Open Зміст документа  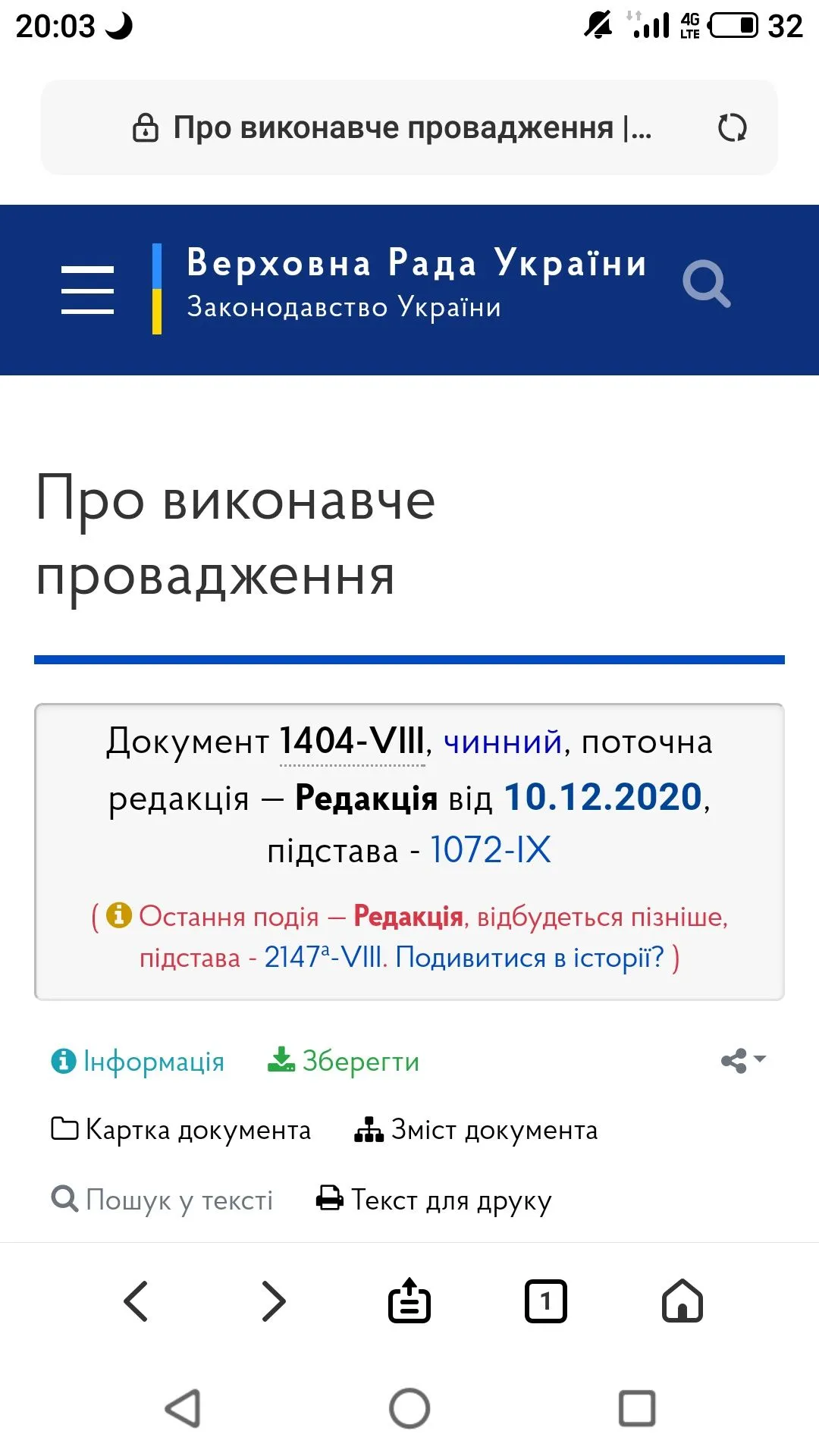coord(476,1130)
